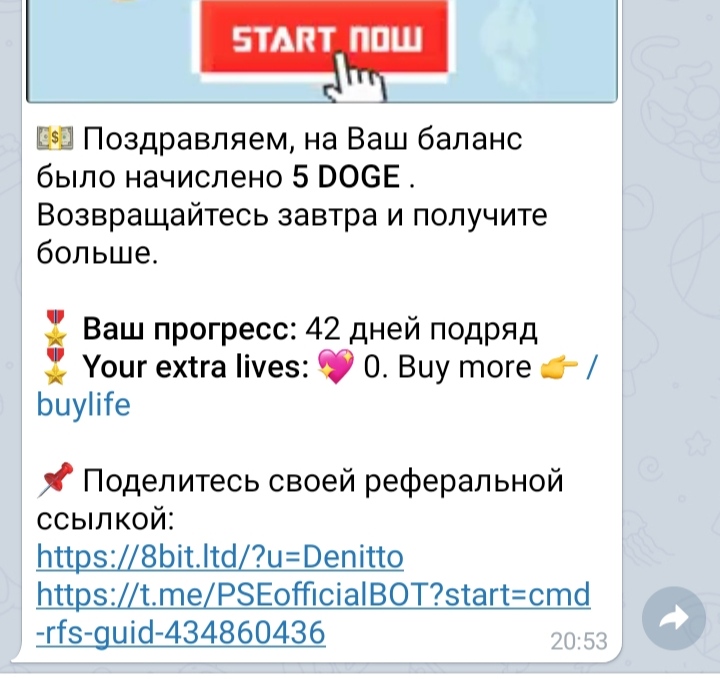Open the t.me/PSEofficialBOT referral link

point(312,596)
